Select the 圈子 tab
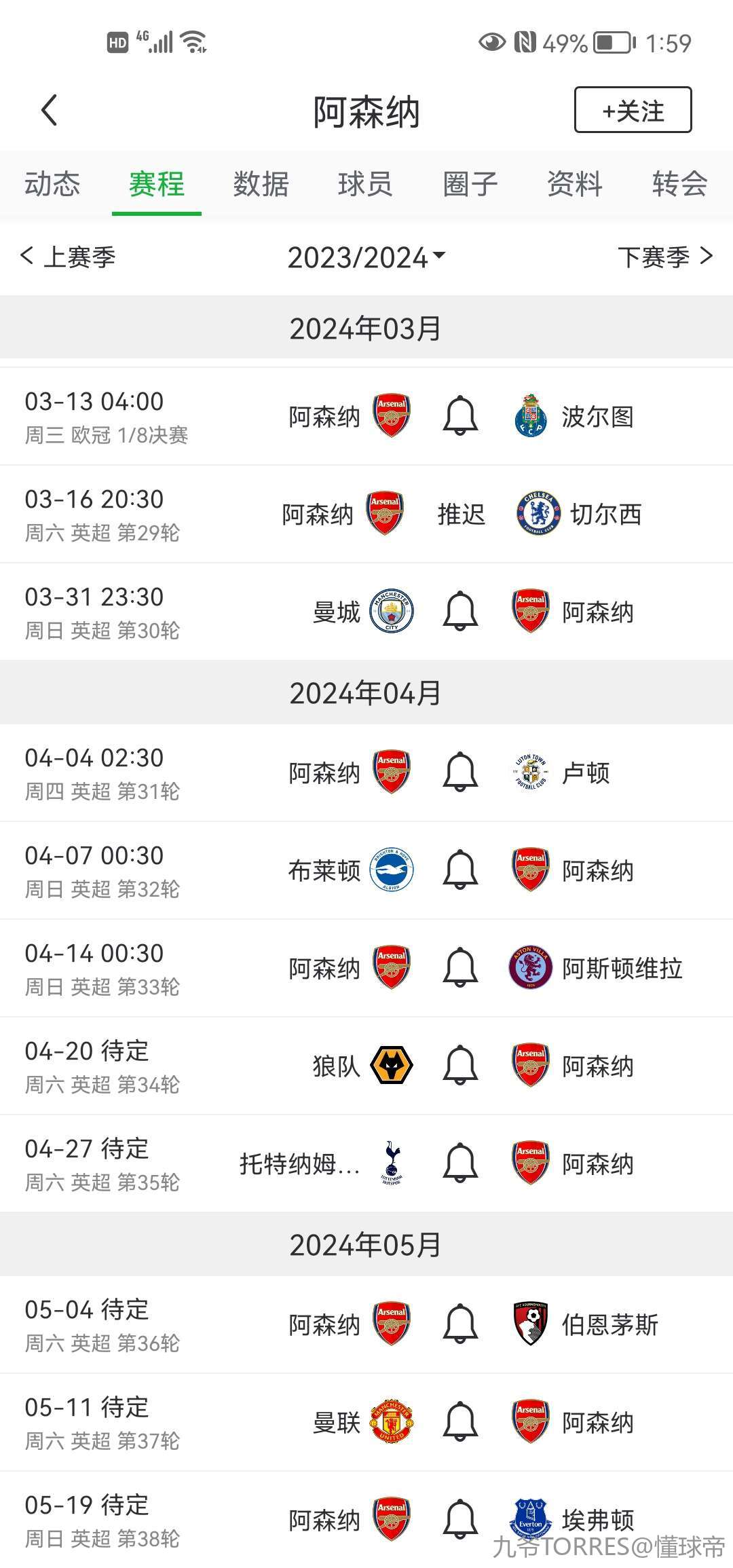Image resolution: width=733 pixels, height=1568 pixels. click(470, 184)
